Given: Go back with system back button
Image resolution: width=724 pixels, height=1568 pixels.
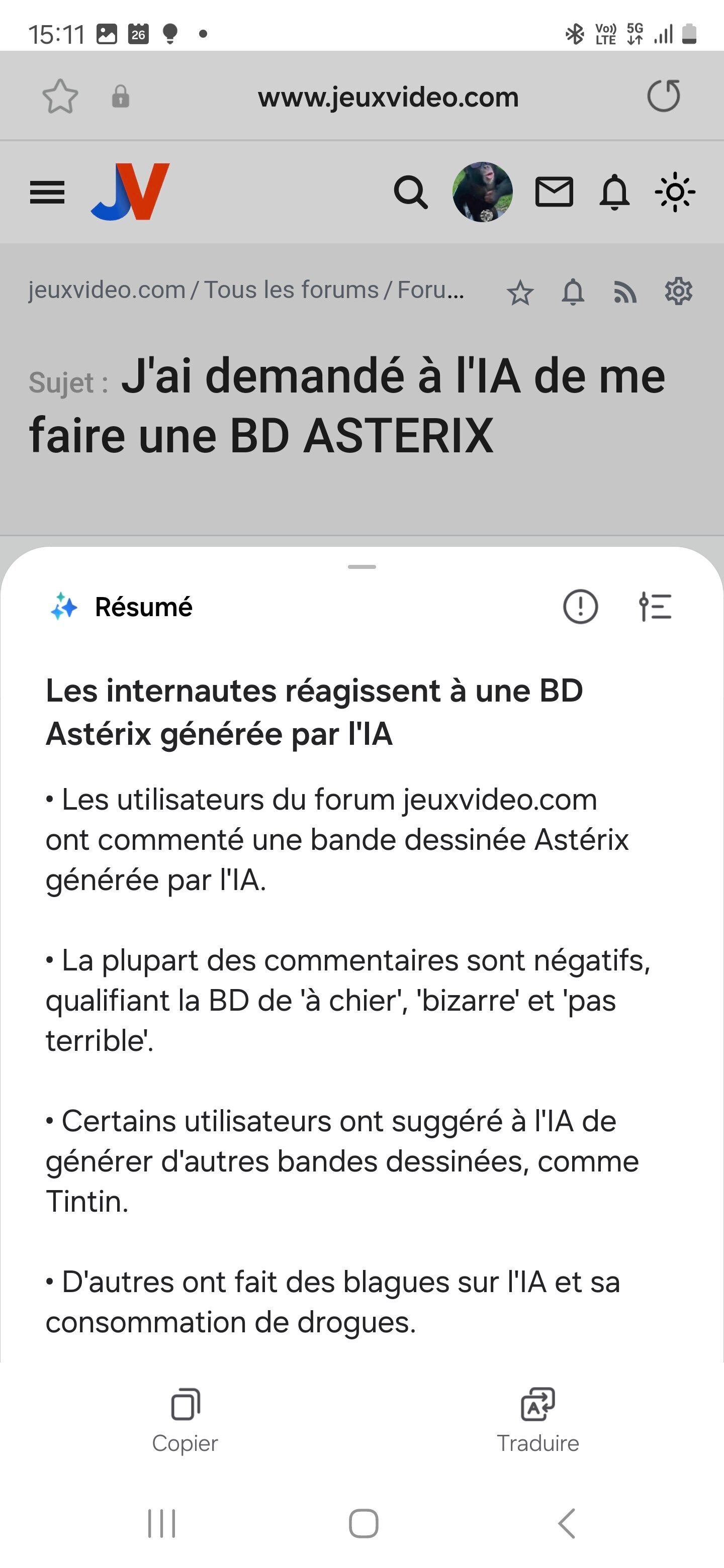Looking at the screenshot, I should coord(566,1524).
